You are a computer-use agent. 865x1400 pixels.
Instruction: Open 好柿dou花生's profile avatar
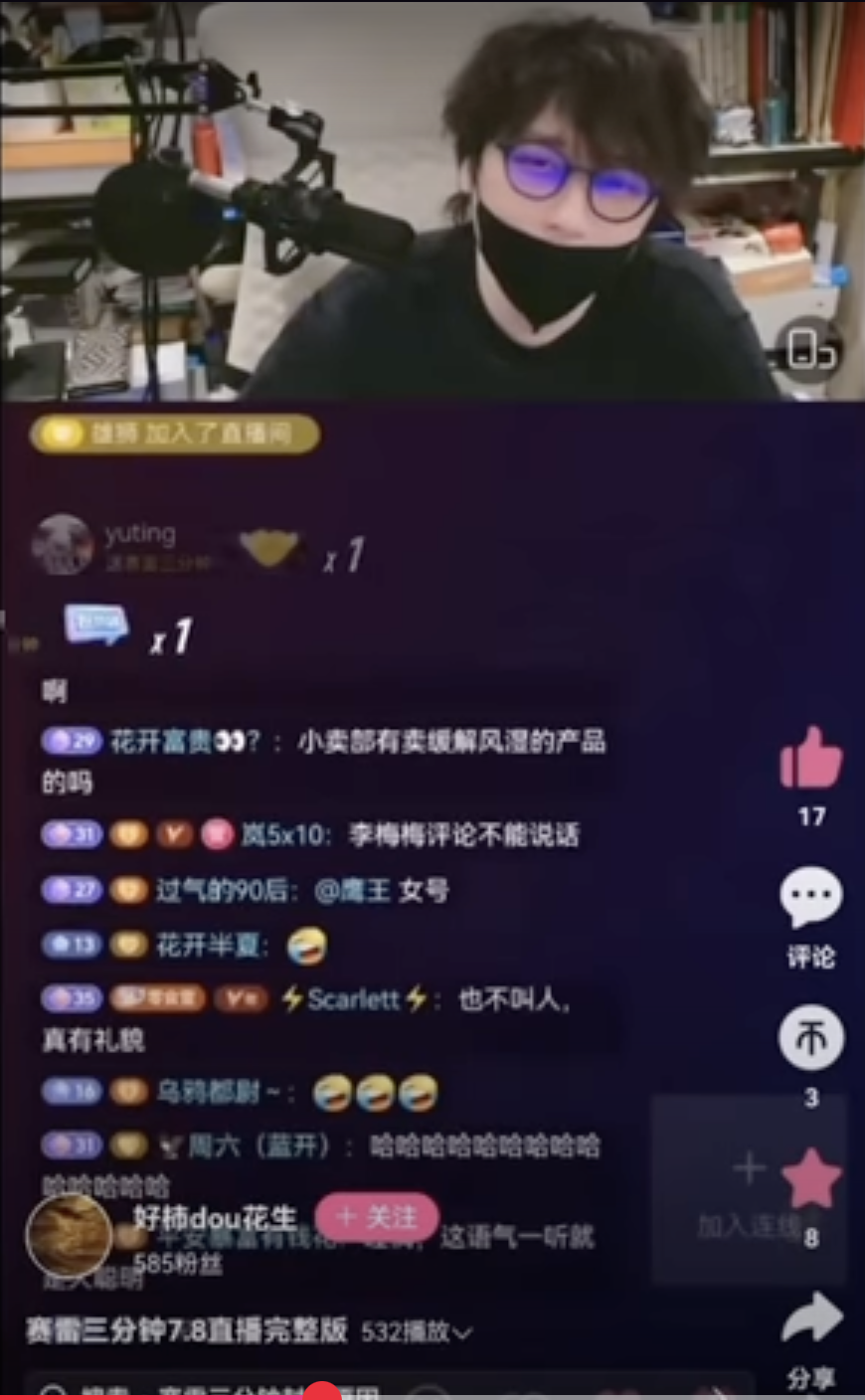click(x=69, y=1236)
